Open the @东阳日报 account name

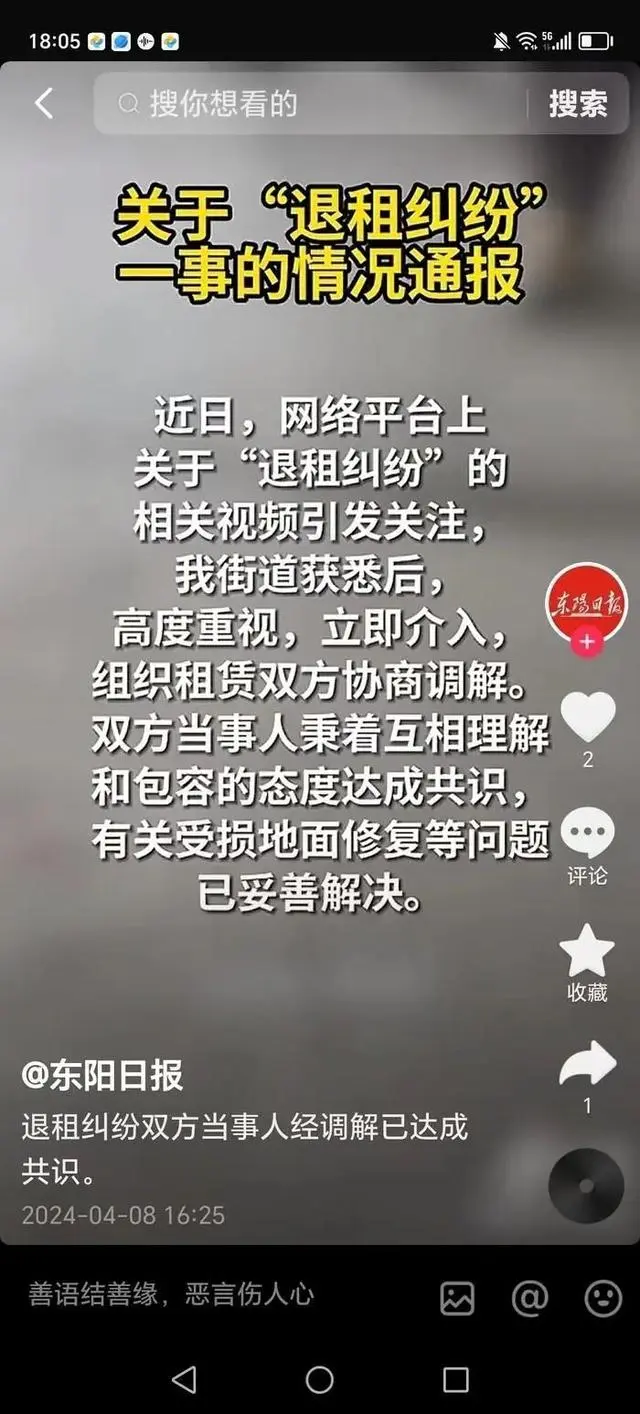102,1076
